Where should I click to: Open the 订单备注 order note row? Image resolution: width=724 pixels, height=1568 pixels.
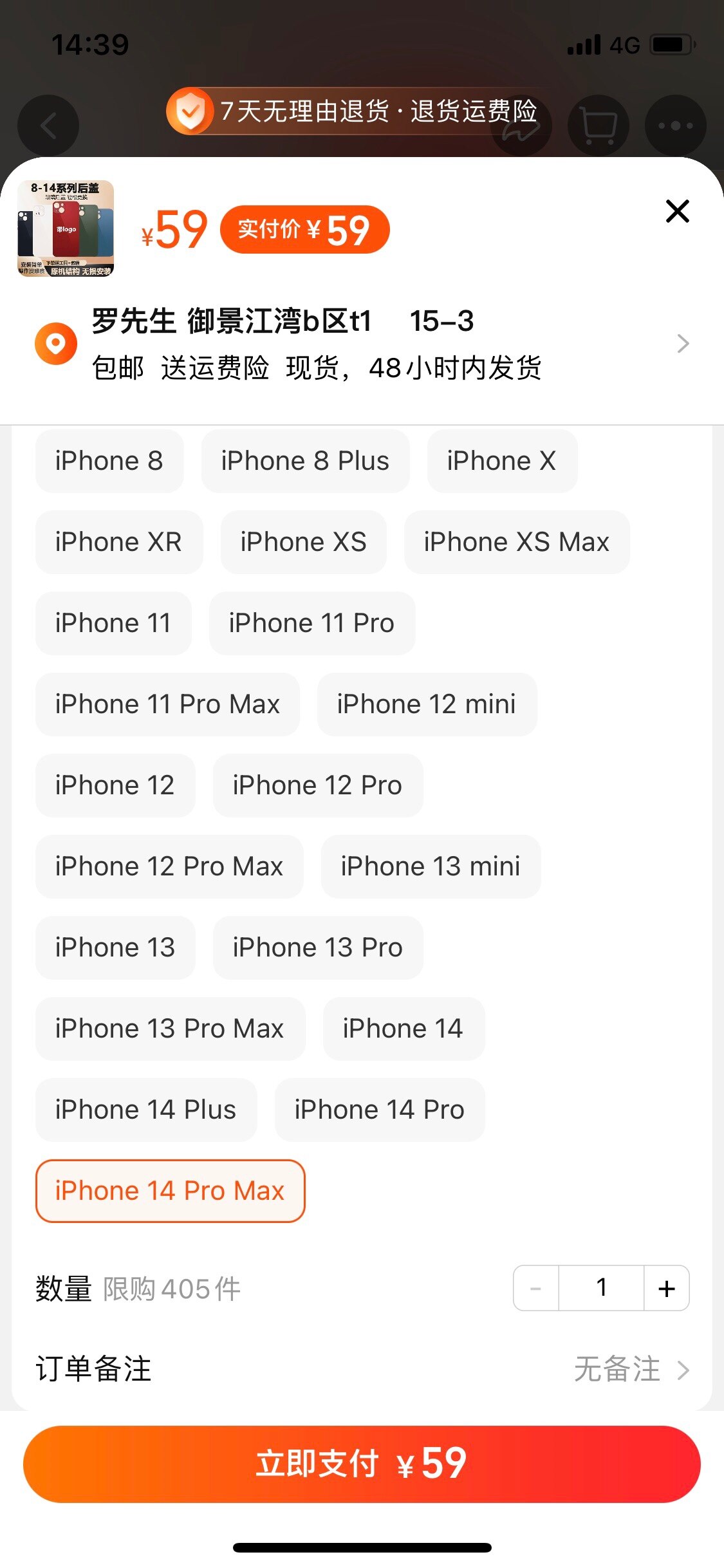[362, 1369]
